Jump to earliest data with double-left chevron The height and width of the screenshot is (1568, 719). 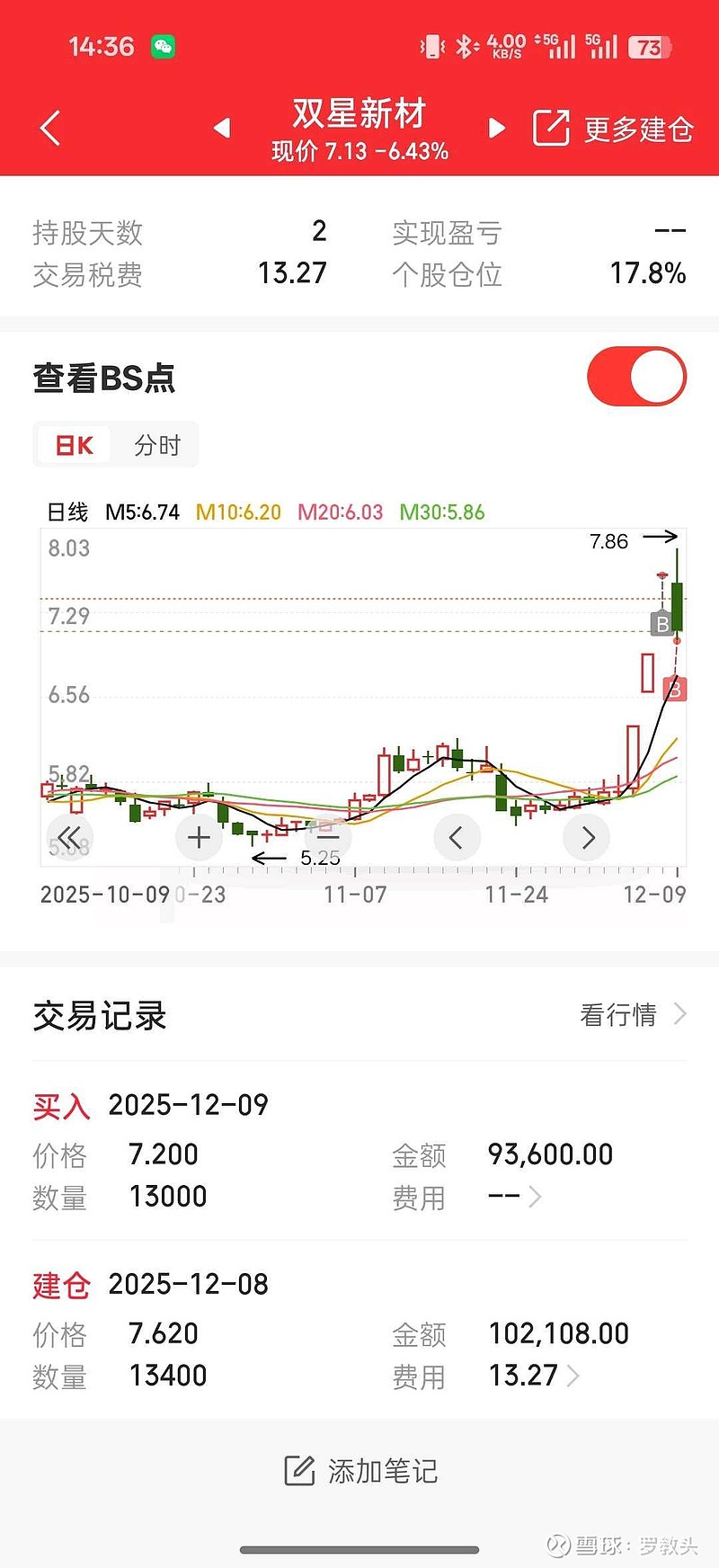pyautogui.click(x=69, y=837)
